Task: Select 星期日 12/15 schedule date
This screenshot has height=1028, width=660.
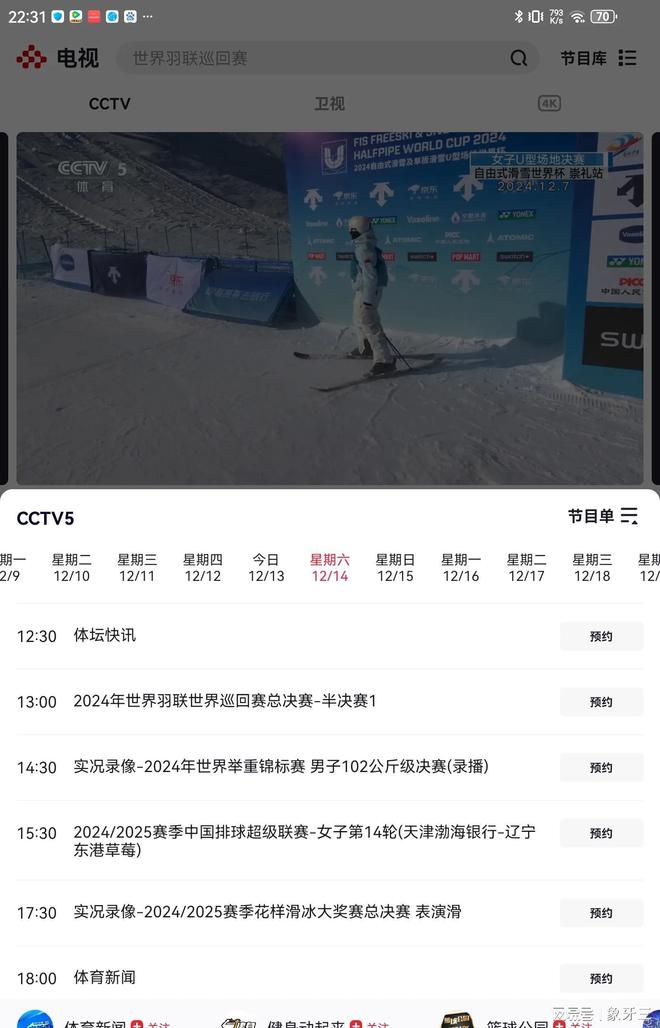Action: tap(395, 568)
